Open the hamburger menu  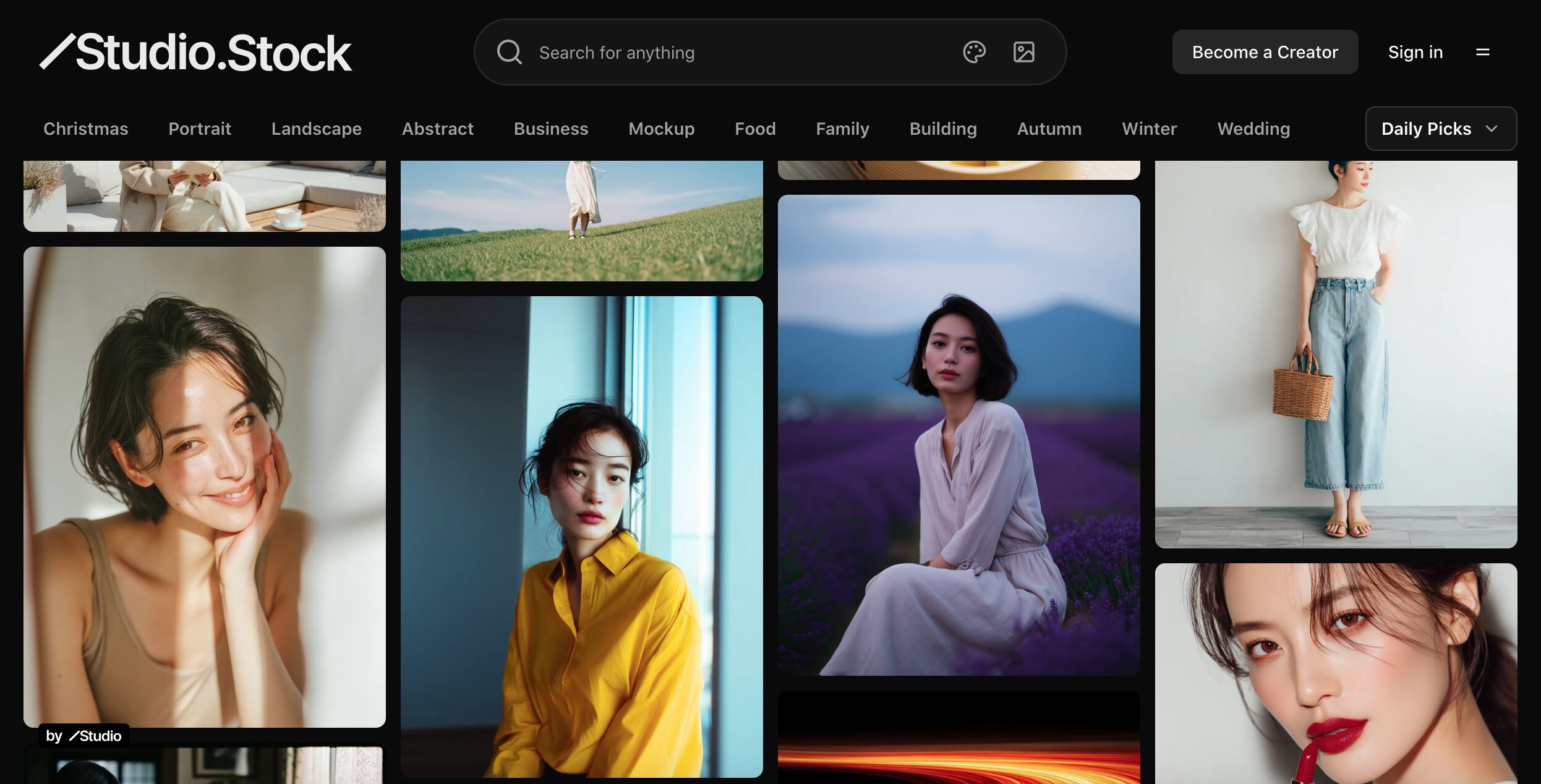pyautogui.click(x=1482, y=53)
